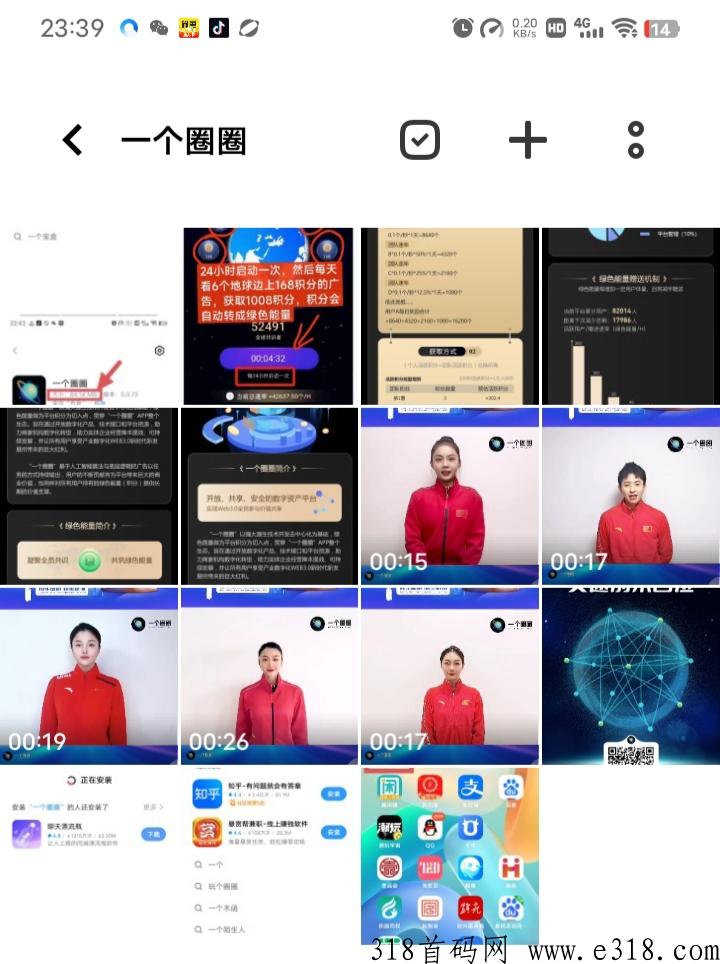Play the 00:26 video
Viewport: 720px width, 964px height.
[x=268, y=676]
